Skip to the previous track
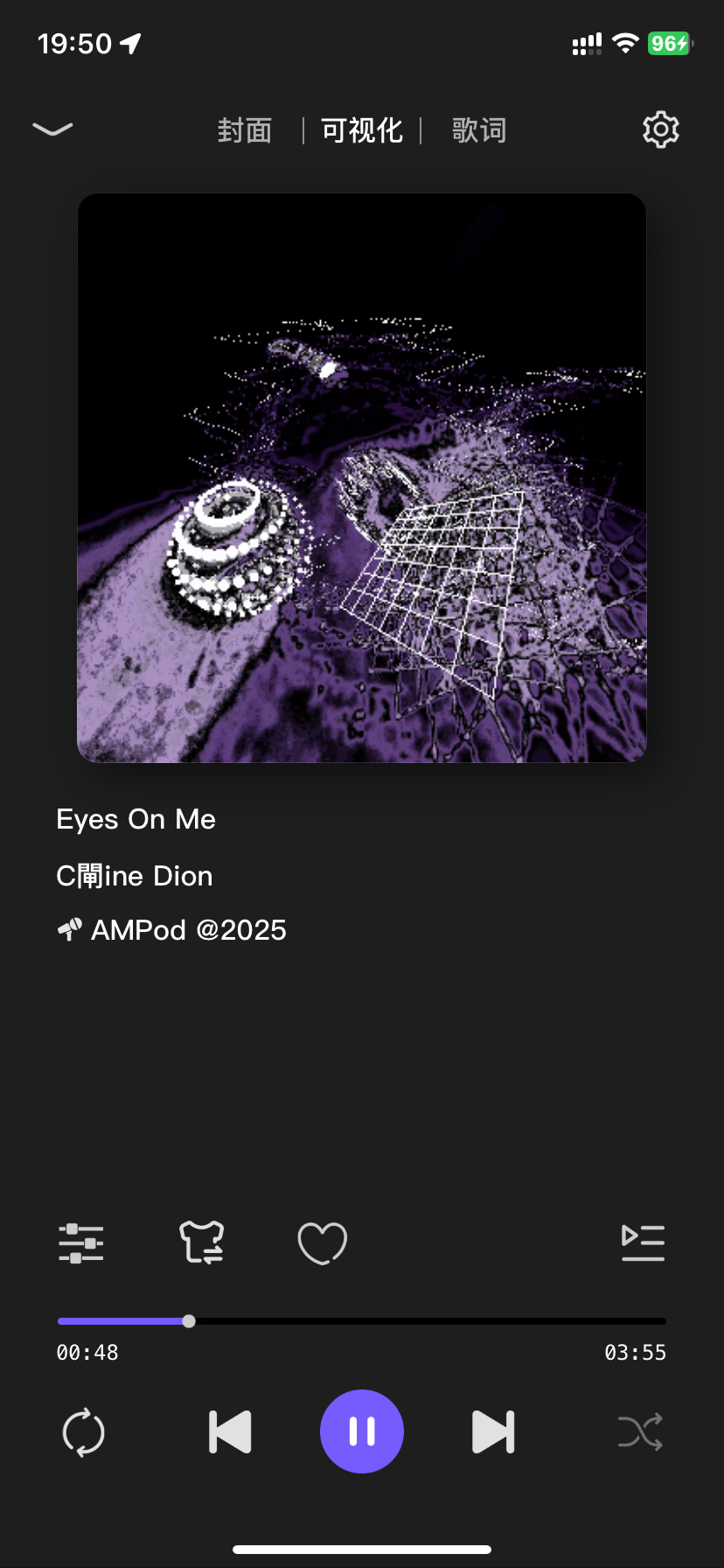Image resolution: width=724 pixels, height=1568 pixels. [x=230, y=1432]
